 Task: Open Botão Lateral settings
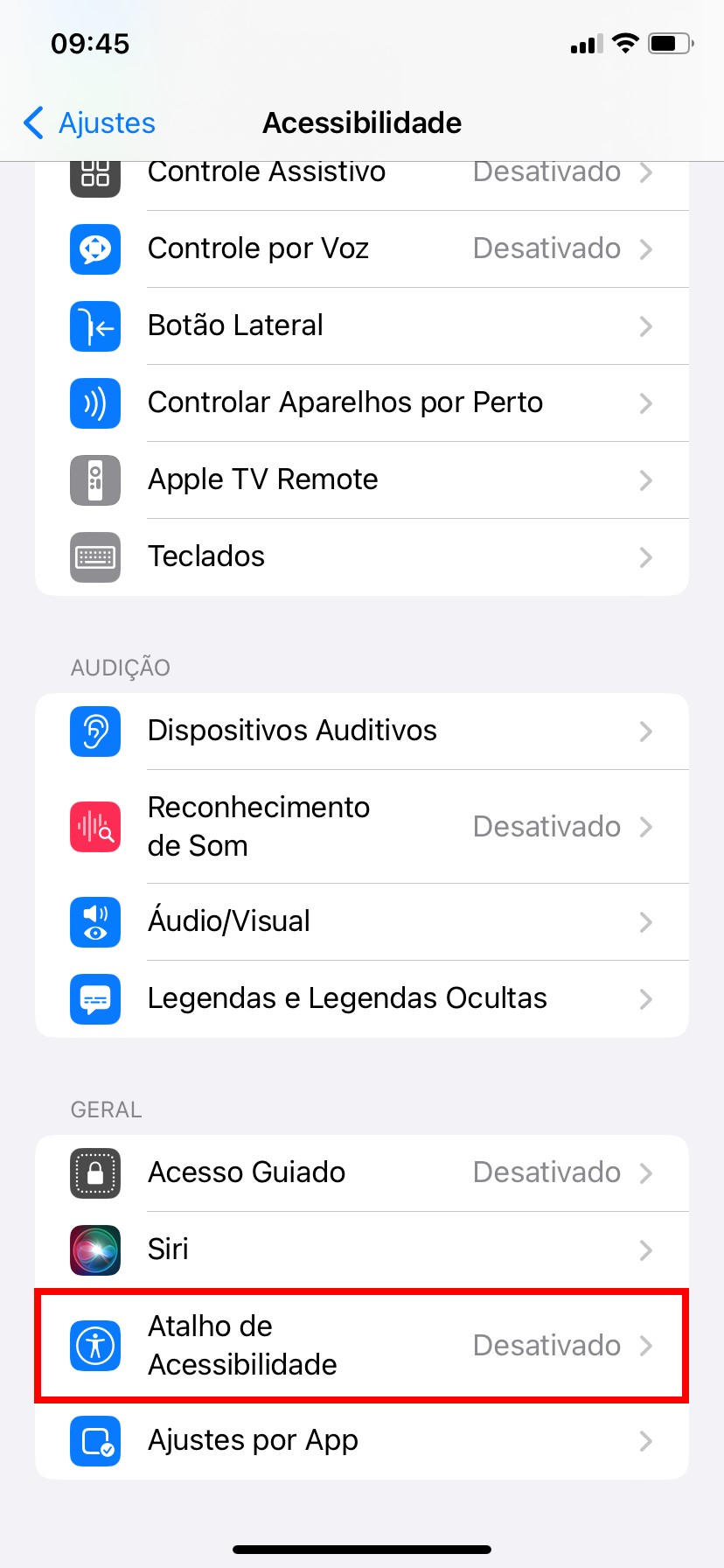361,325
